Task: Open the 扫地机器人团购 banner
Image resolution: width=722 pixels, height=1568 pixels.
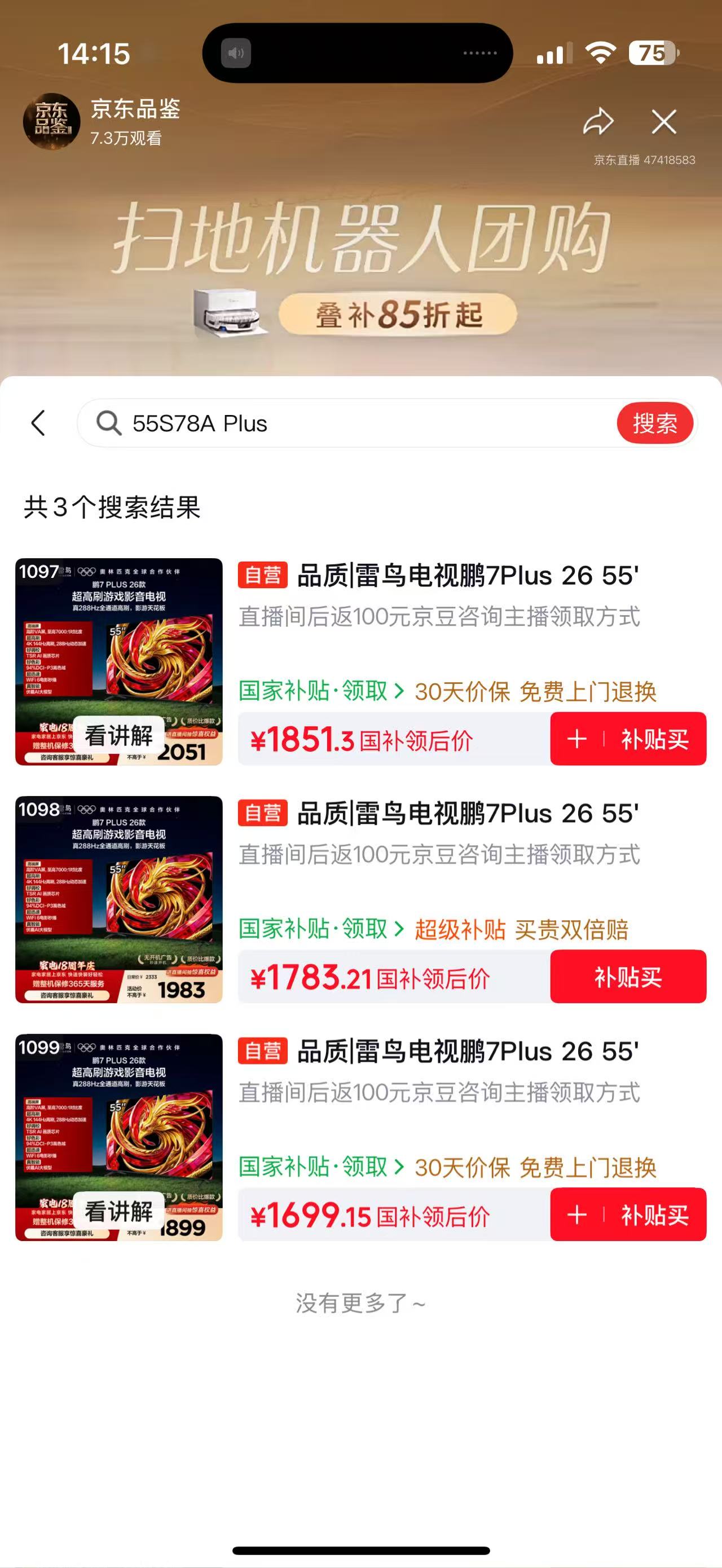Action: point(361,268)
